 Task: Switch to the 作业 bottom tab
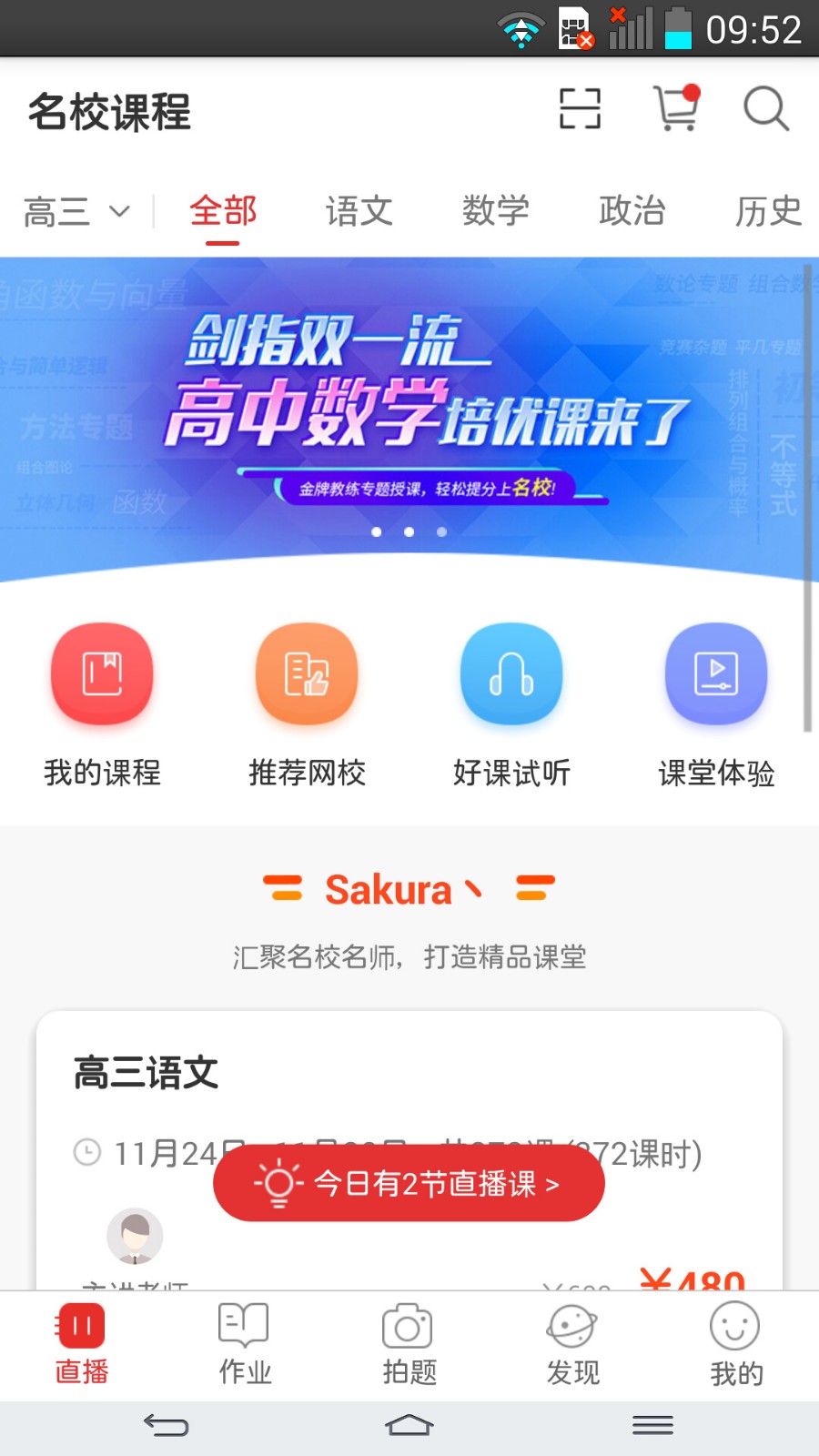click(x=245, y=1344)
